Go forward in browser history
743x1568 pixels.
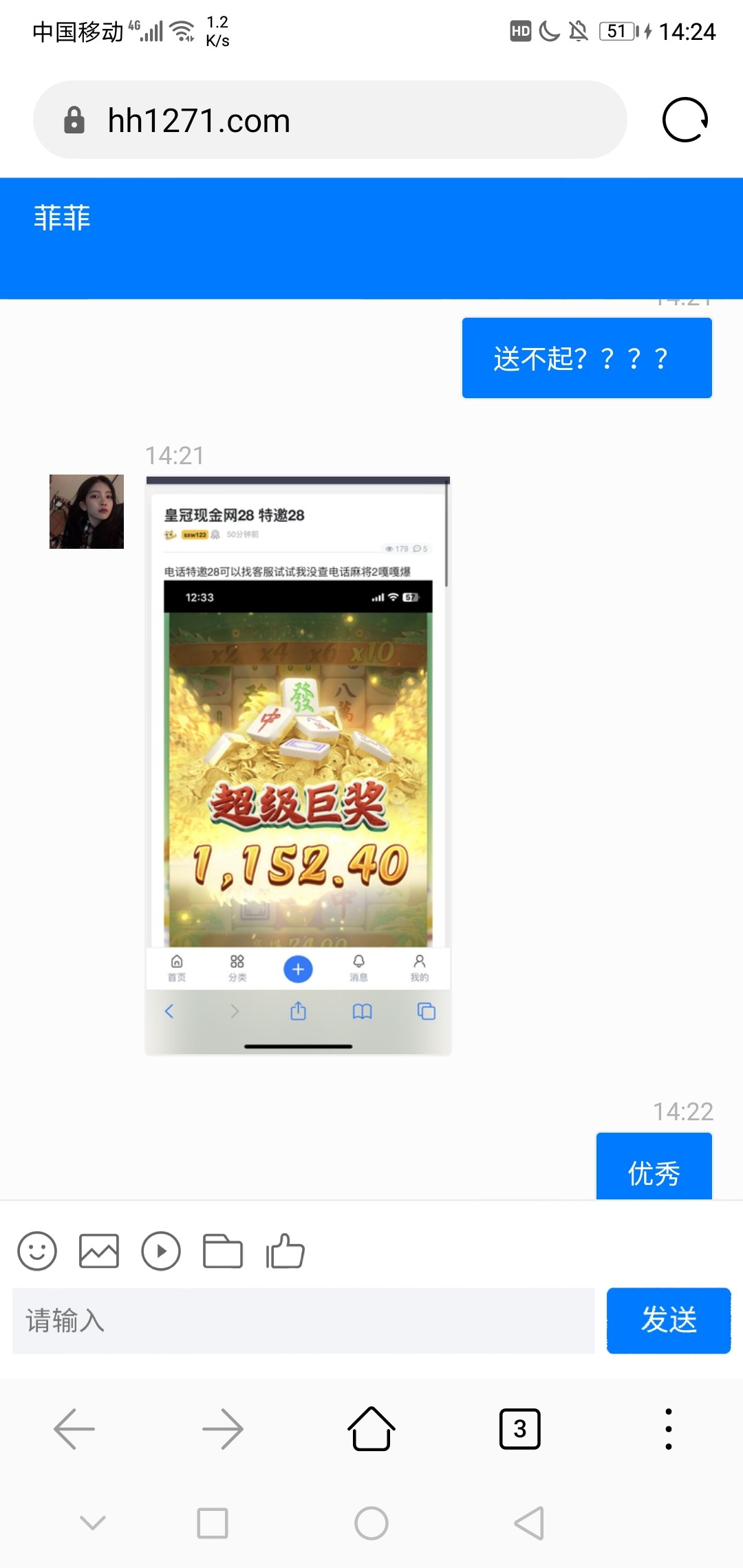[223, 1429]
